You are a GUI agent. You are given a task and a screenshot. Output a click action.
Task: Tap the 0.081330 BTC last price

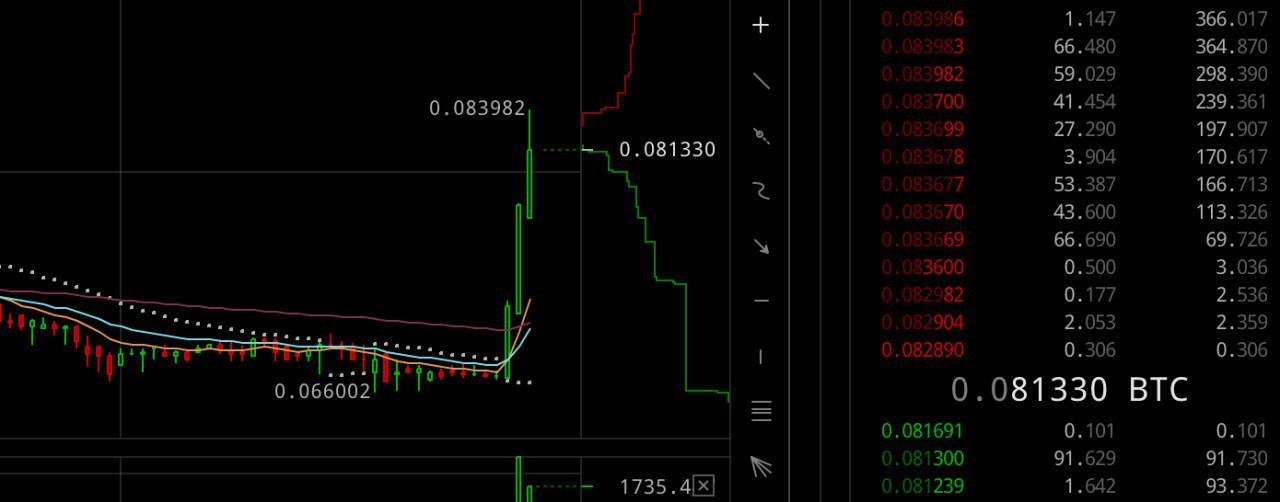click(x=1068, y=389)
